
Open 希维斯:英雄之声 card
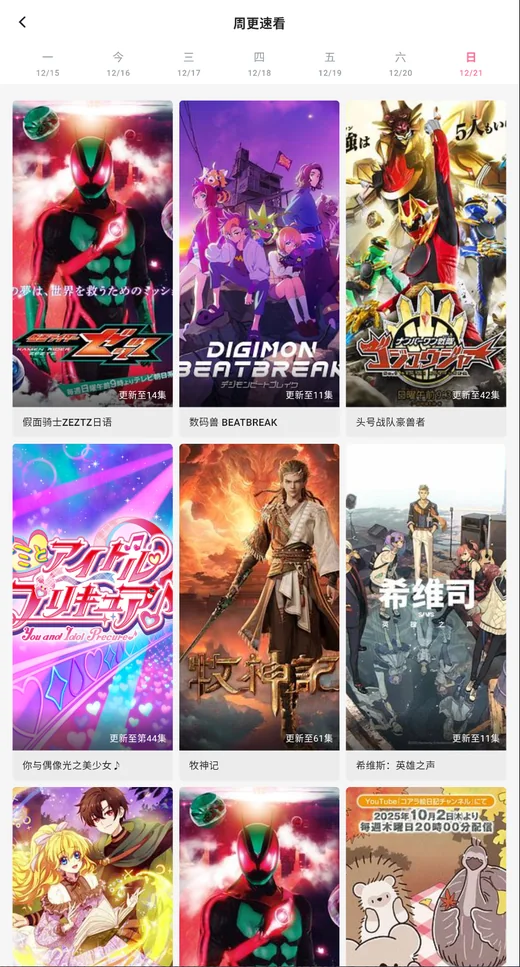426,612
